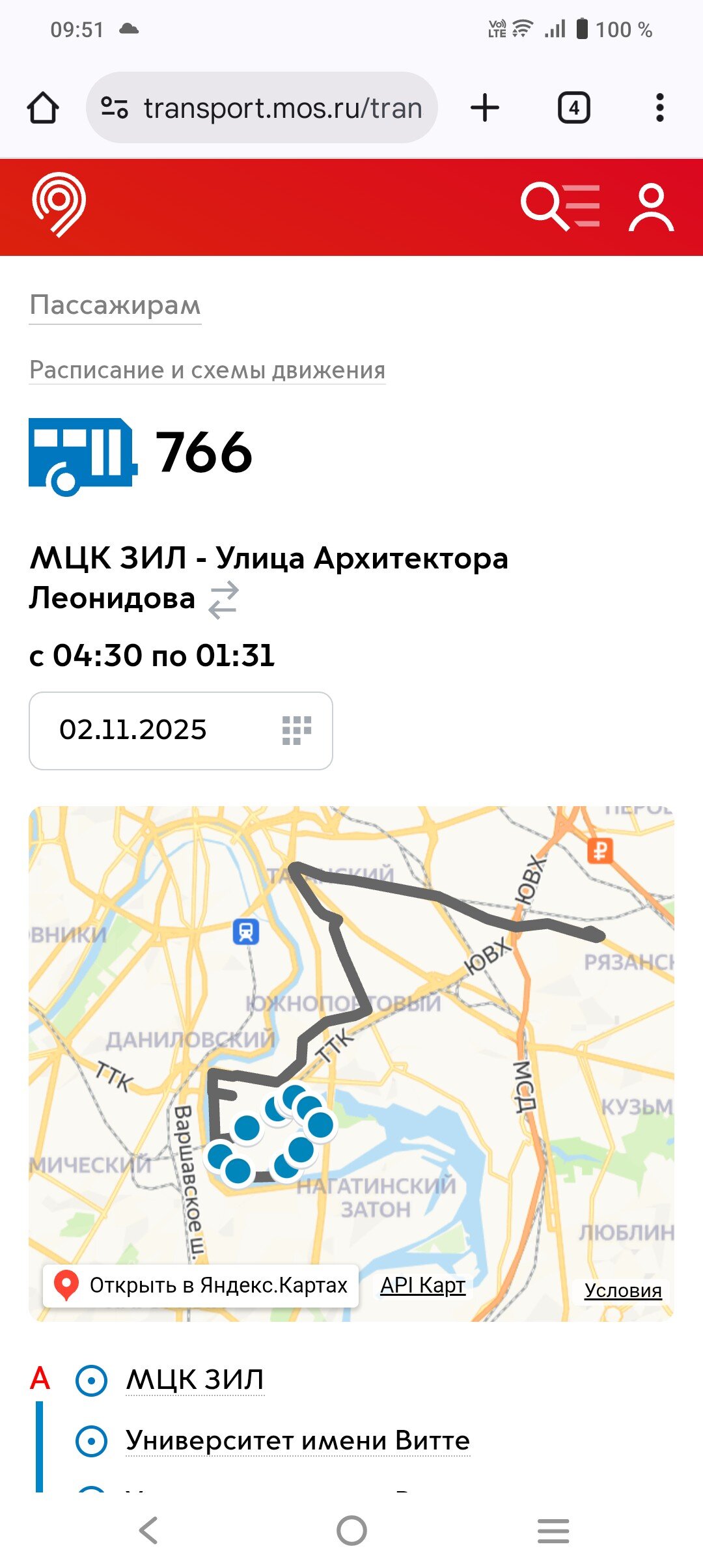Open recent apps from navigation bar
The height and width of the screenshot is (1568, 703).
point(553,1530)
